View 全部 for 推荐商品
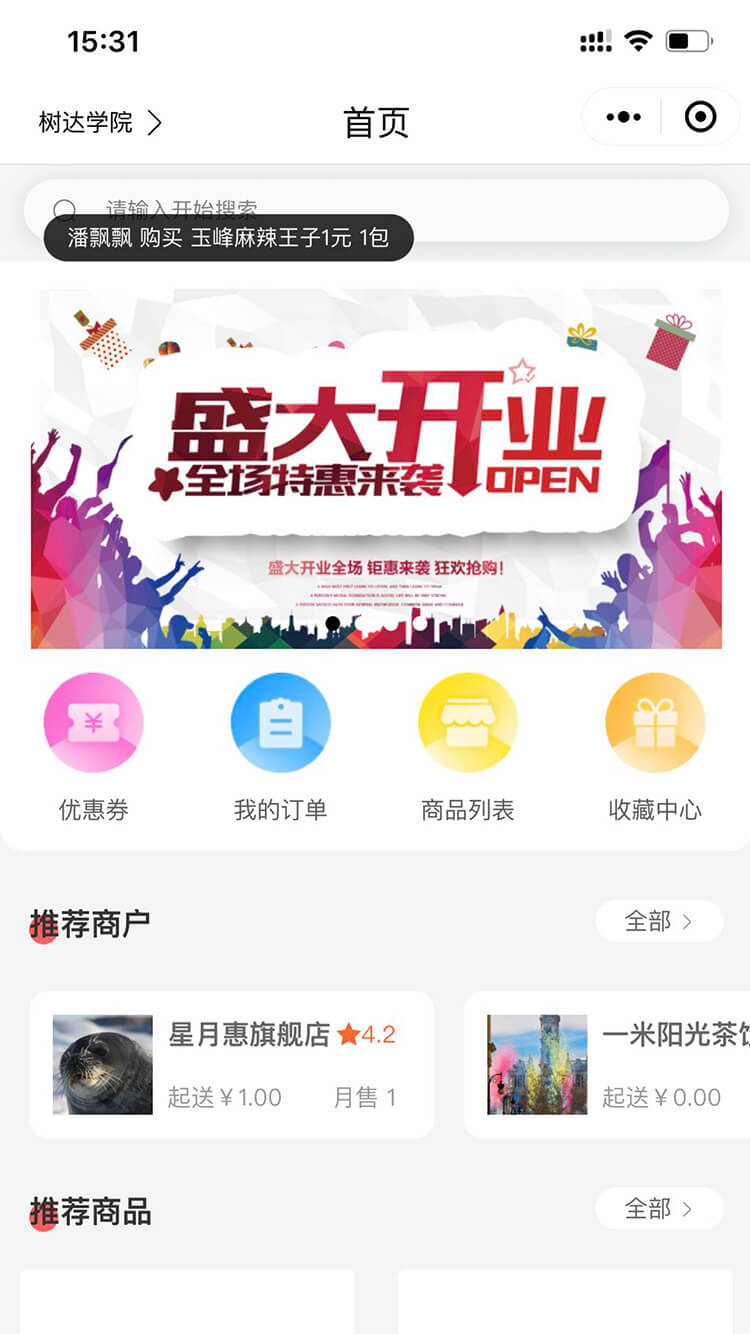 click(x=659, y=1209)
